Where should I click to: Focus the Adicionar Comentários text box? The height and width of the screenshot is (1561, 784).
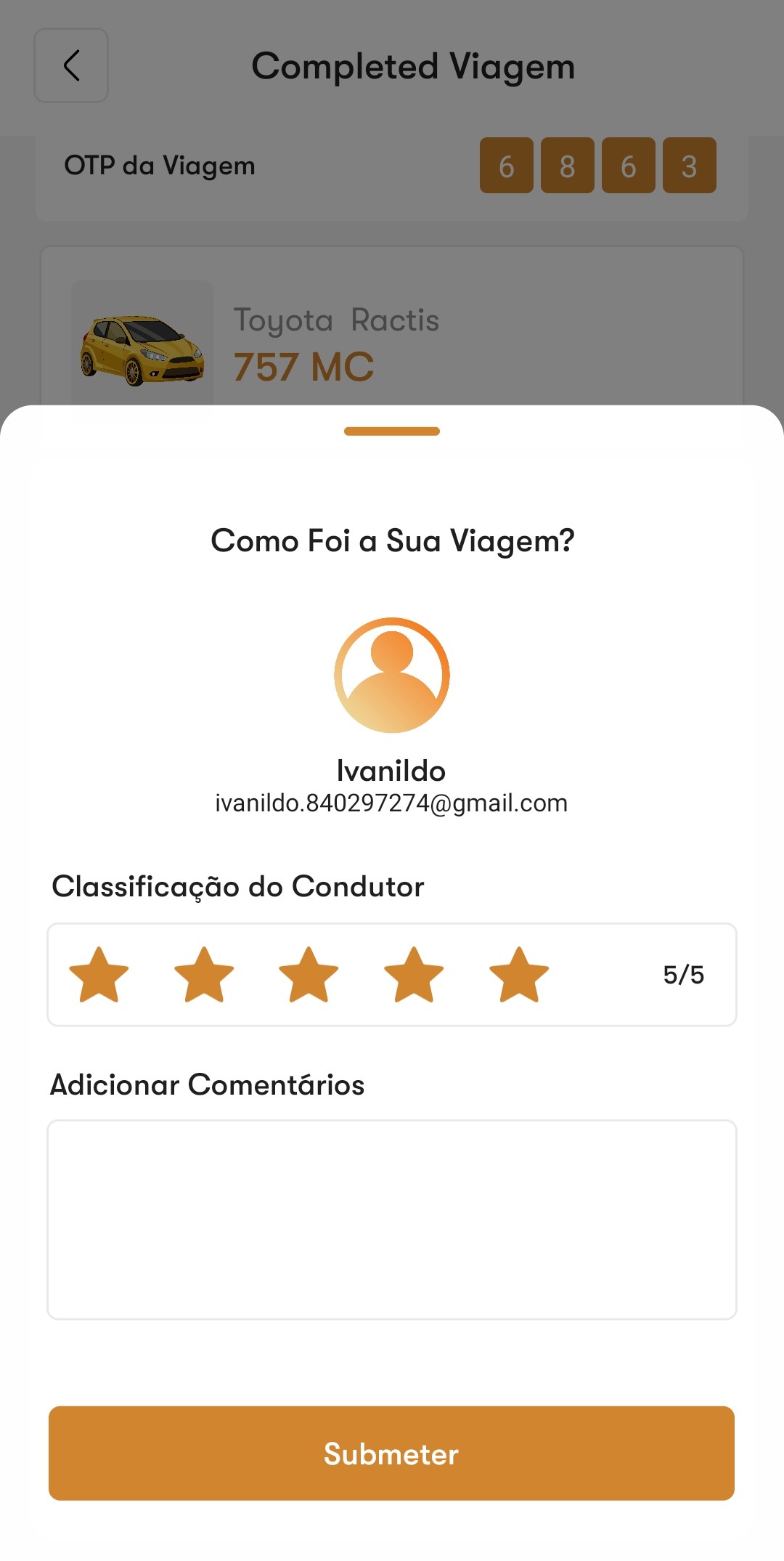(x=392, y=1219)
